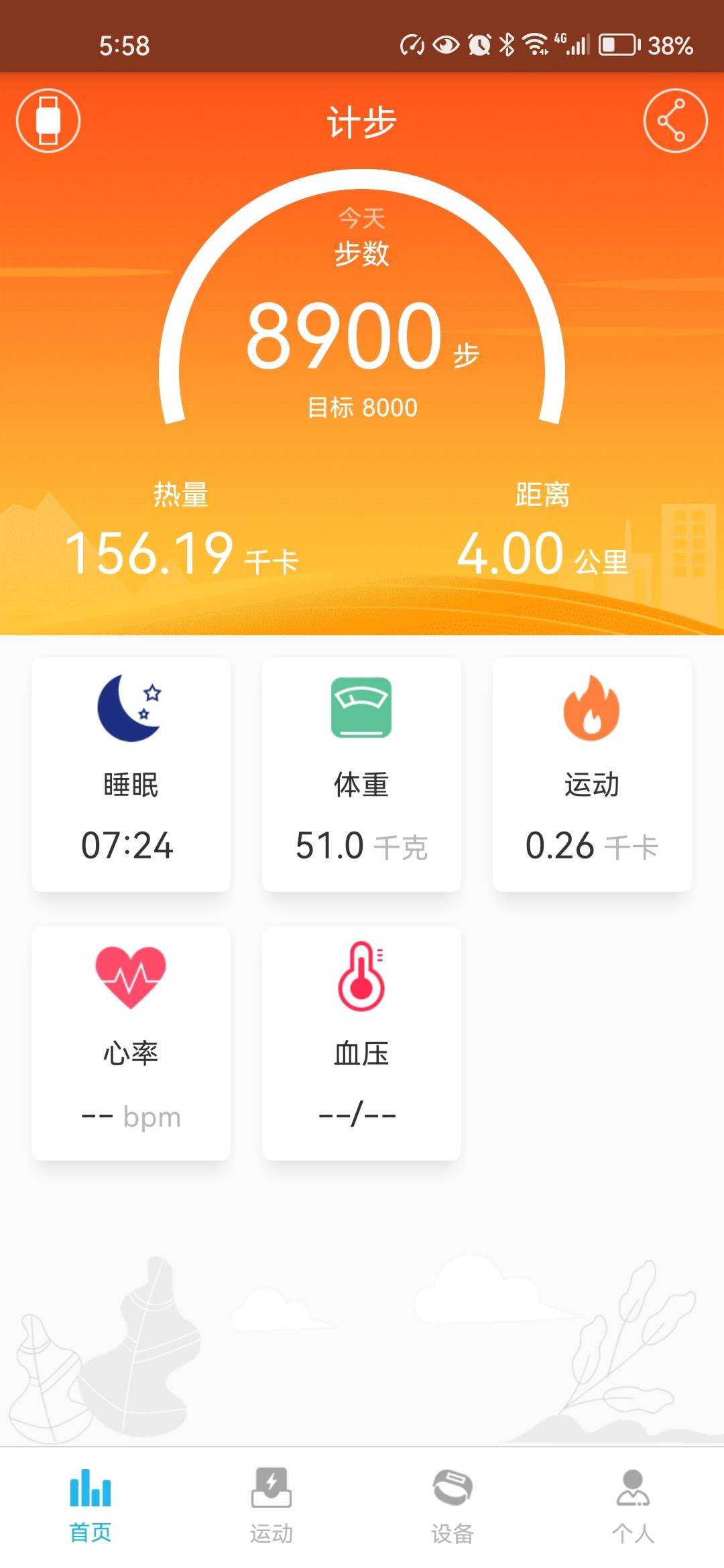Viewport: 724px width, 1568px height.
Task: Tap the goal text 目标 8000
Action: pos(362,405)
